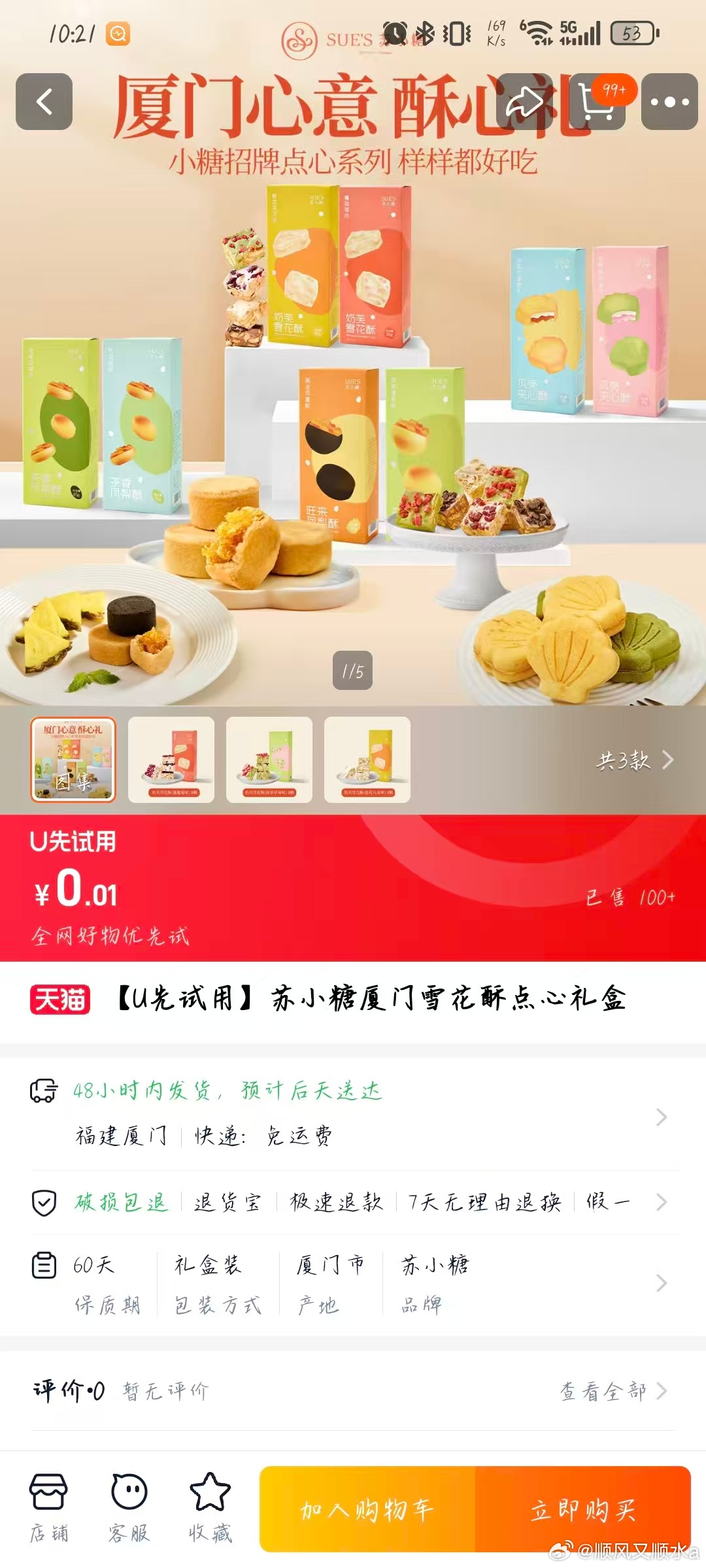
Task: Share this product
Action: point(524,102)
